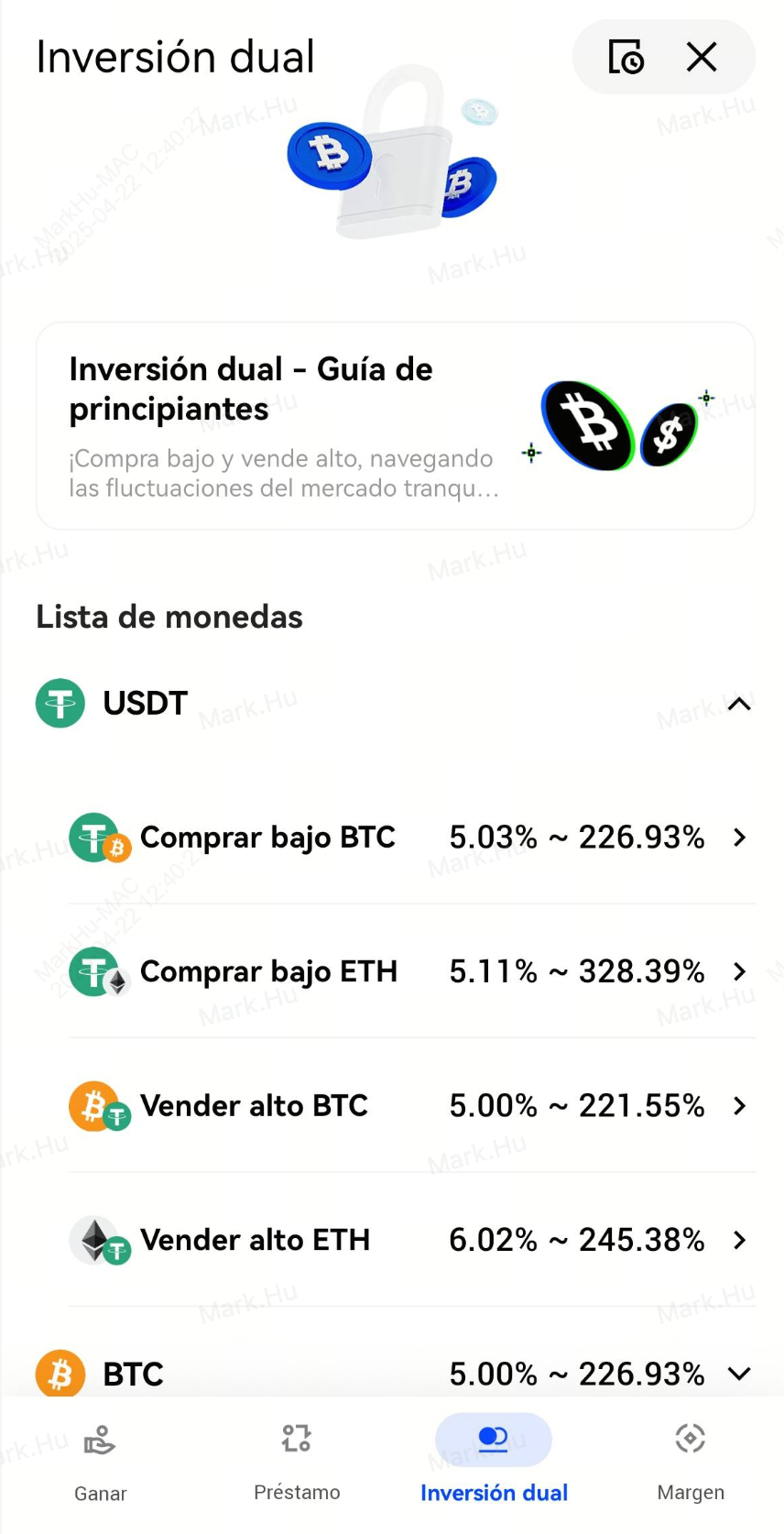Choose Vender alto BTC
The image size is (784, 1534).
[x=412, y=1106]
